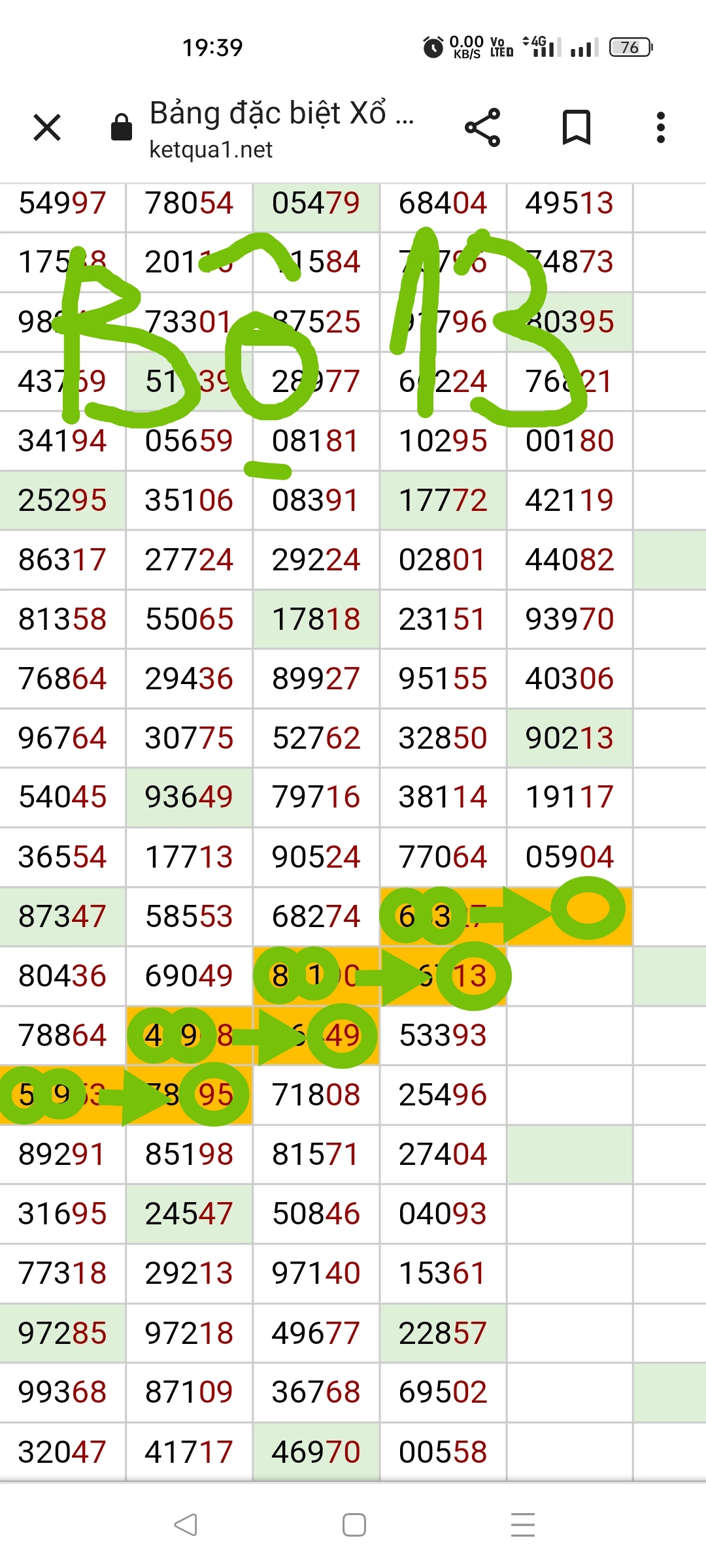706x1568 pixels.
Task: Open the three-dot overflow menu
Action: point(661,127)
